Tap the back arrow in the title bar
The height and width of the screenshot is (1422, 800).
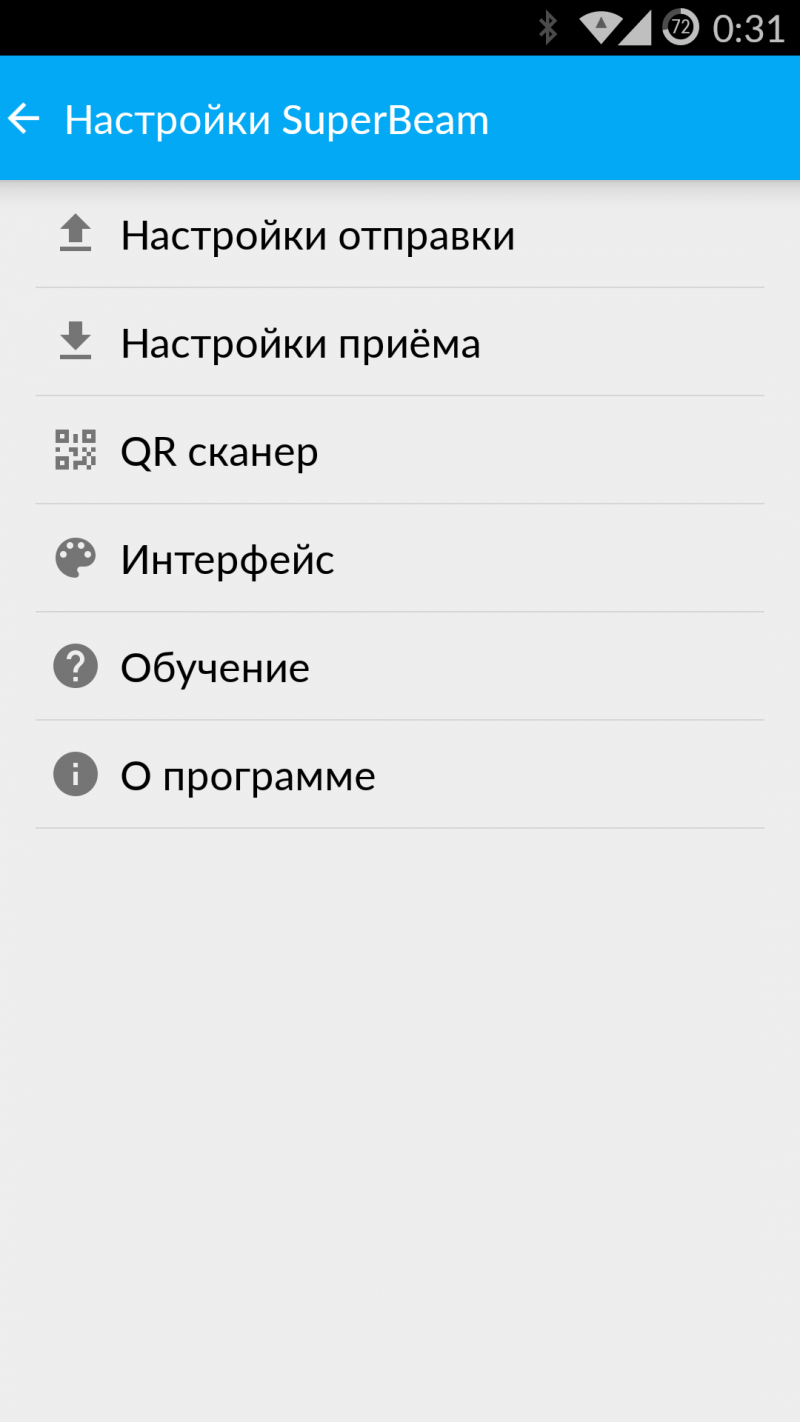point(24,118)
